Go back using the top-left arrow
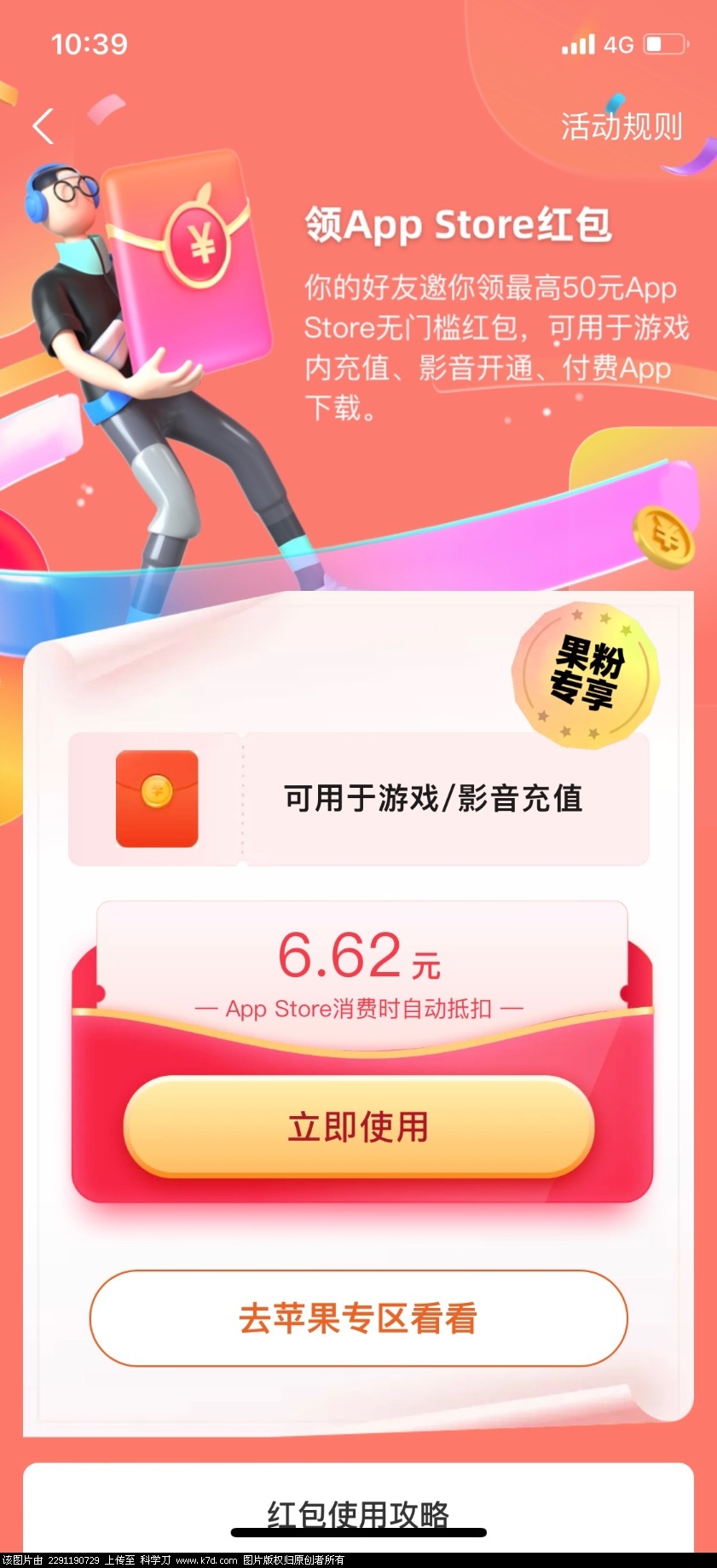717x1568 pixels. point(44,126)
